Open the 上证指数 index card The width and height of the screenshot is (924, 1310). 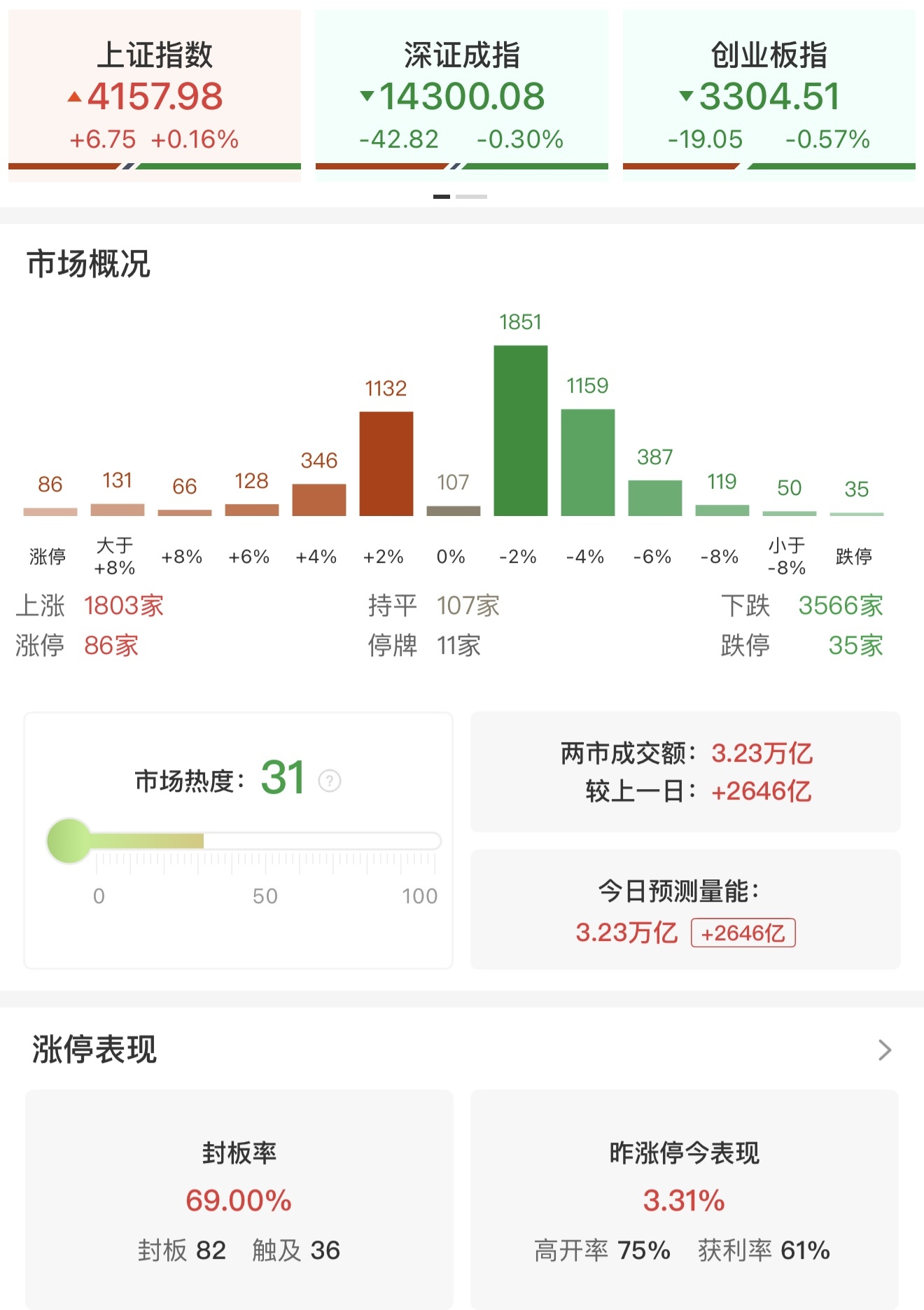click(x=155, y=96)
